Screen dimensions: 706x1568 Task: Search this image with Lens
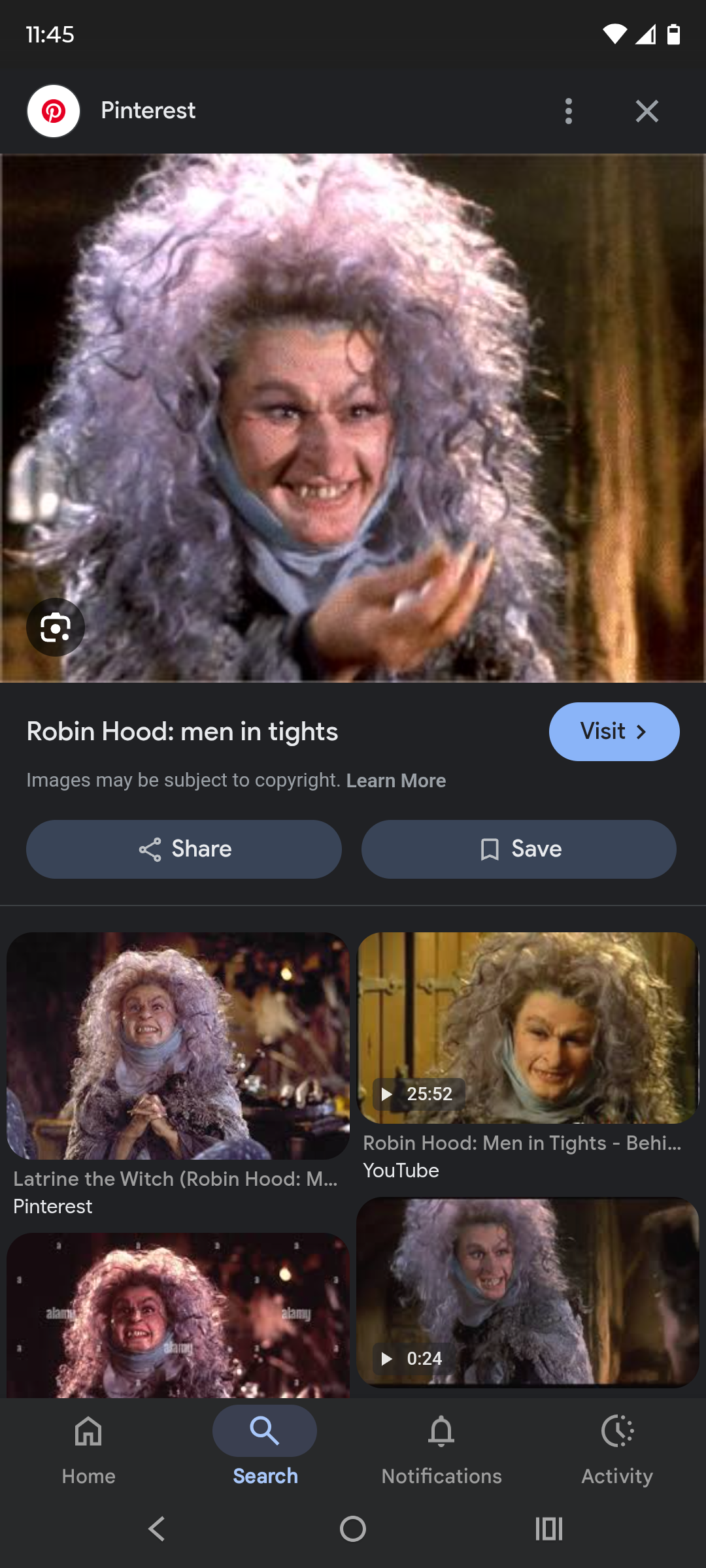pyautogui.click(x=56, y=628)
